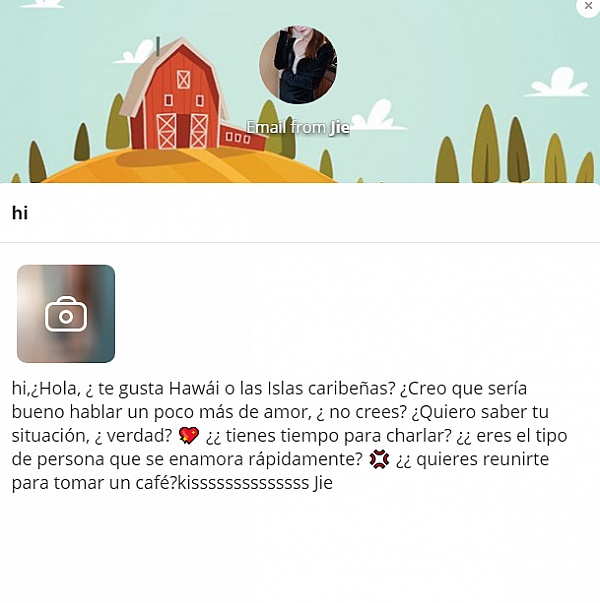Image resolution: width=600 pixels, height=603 pixels.
Task: View Jie's profile picture
Action: pyautogui.click(x=298, y=65)
